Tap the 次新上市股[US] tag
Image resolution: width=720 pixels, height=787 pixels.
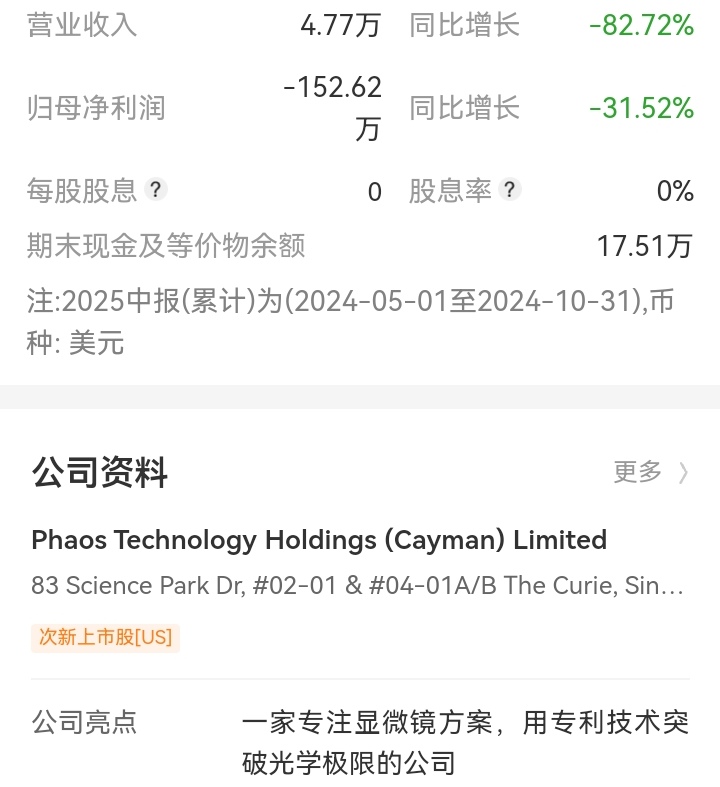105,637
